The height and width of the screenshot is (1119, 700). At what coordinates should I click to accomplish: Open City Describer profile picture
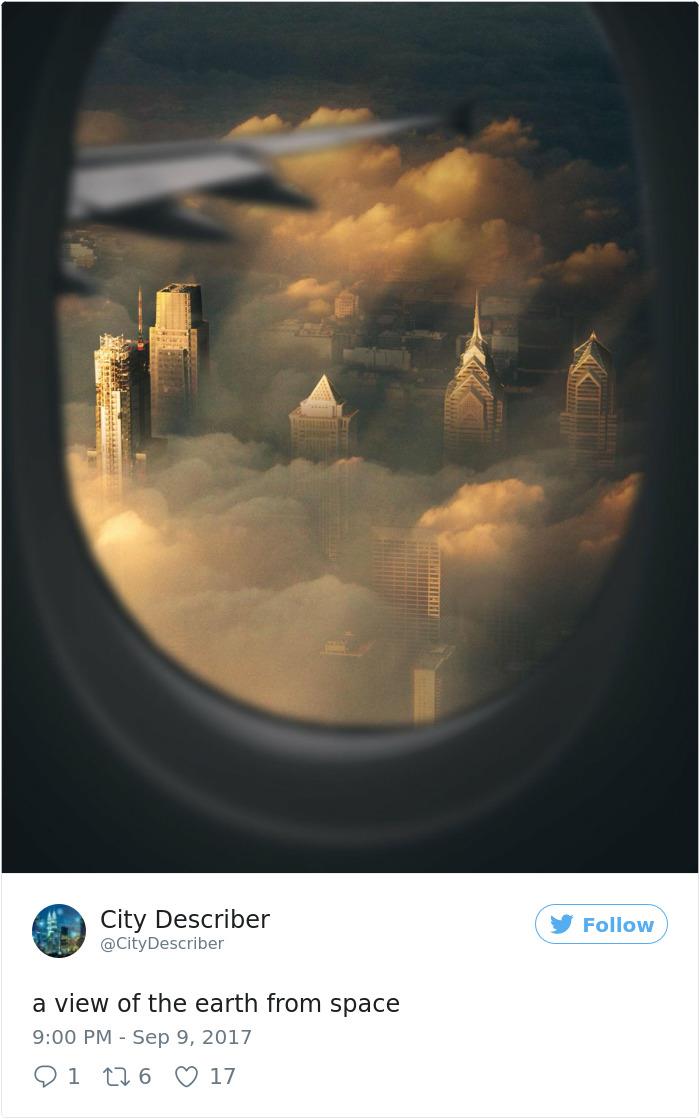pyautogui.click(x=59, y=930)
